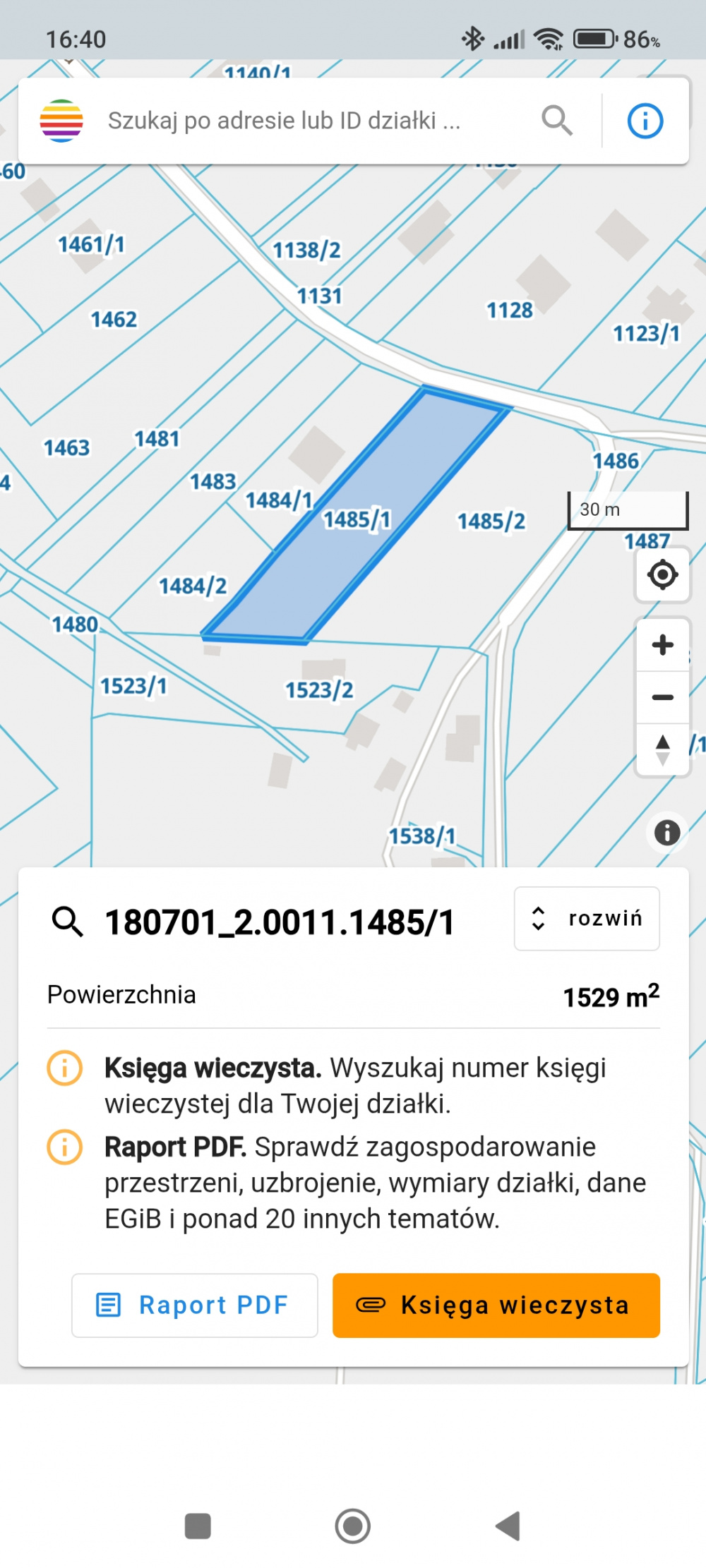Expand parcel details with rozwiń
This screenshot has height=1568, width=706.
[x=587, y=918]
